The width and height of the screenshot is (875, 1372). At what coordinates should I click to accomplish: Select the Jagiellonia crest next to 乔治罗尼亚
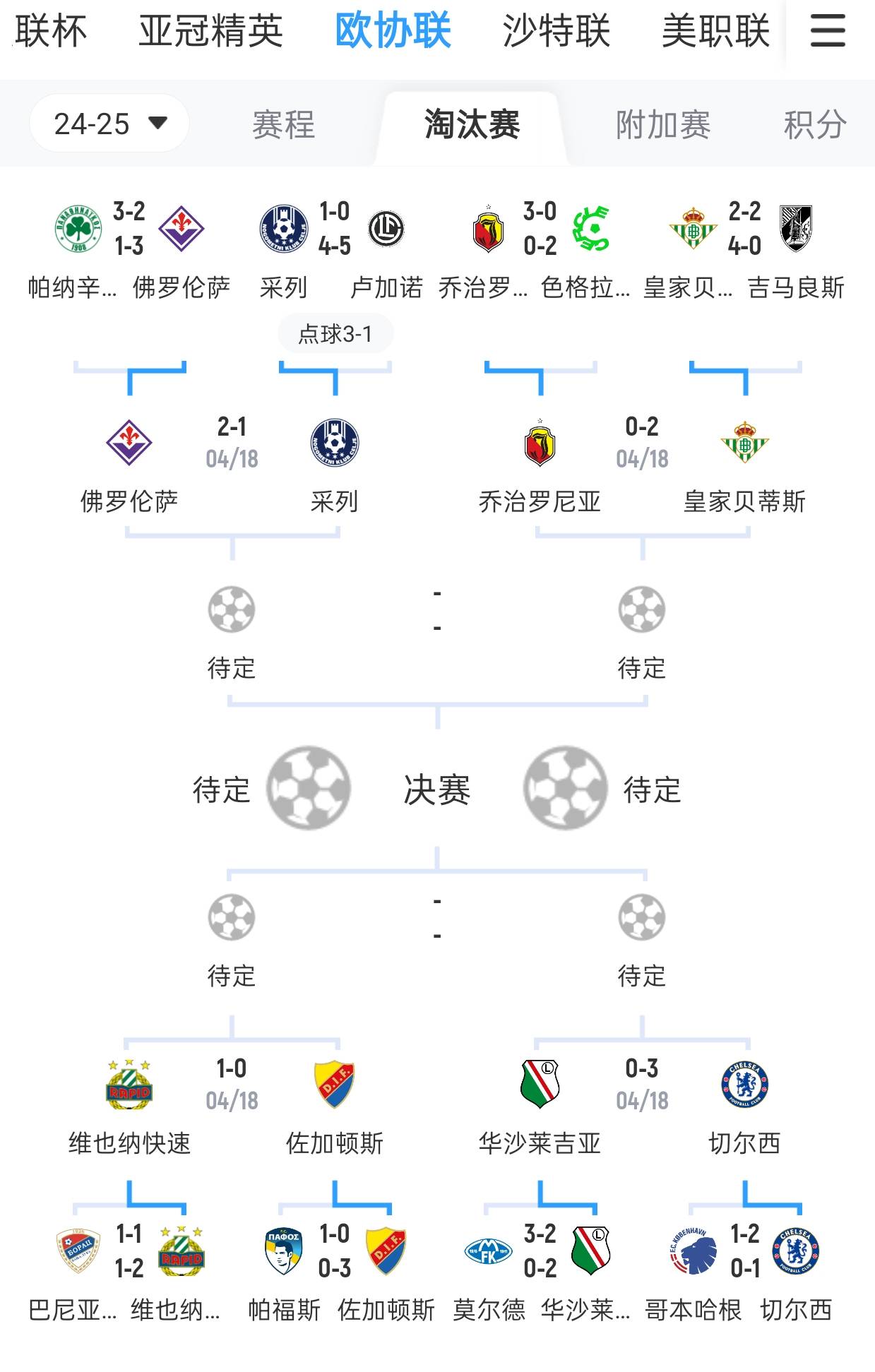point(540,441)
